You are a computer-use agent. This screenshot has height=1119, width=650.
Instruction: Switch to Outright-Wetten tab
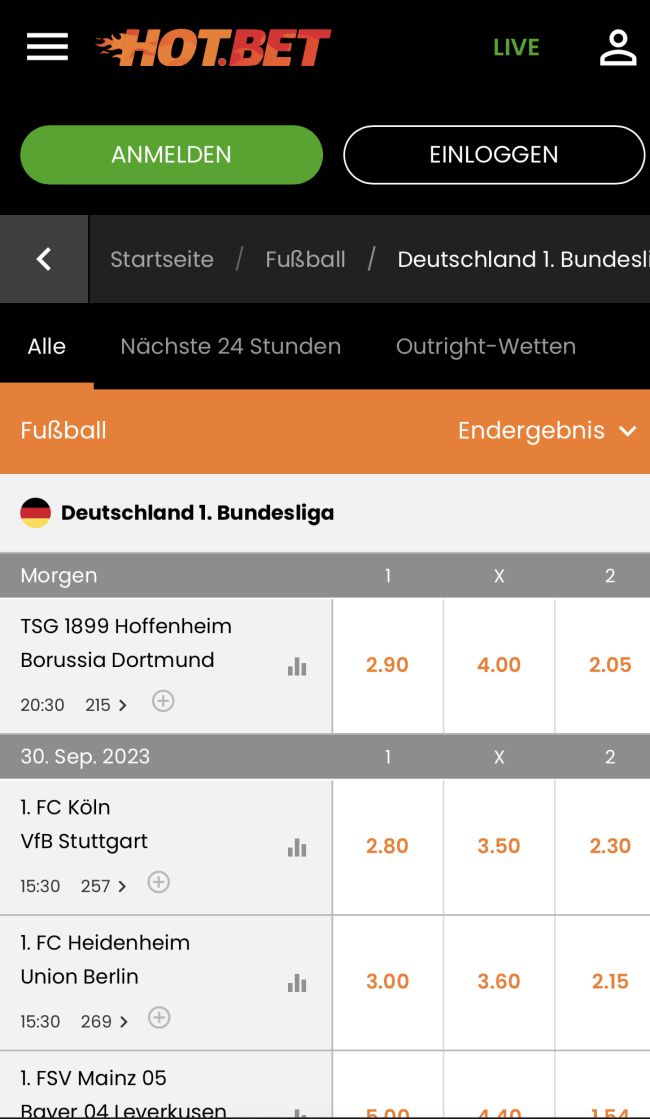(x=486, y=346)
